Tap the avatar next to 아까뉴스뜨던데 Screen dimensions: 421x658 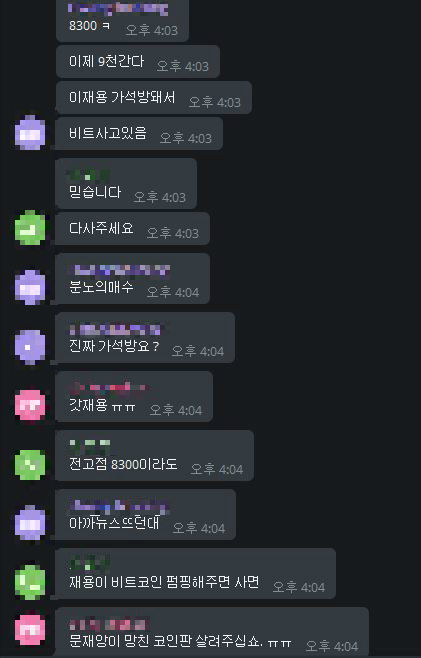[x=30, y=523]
